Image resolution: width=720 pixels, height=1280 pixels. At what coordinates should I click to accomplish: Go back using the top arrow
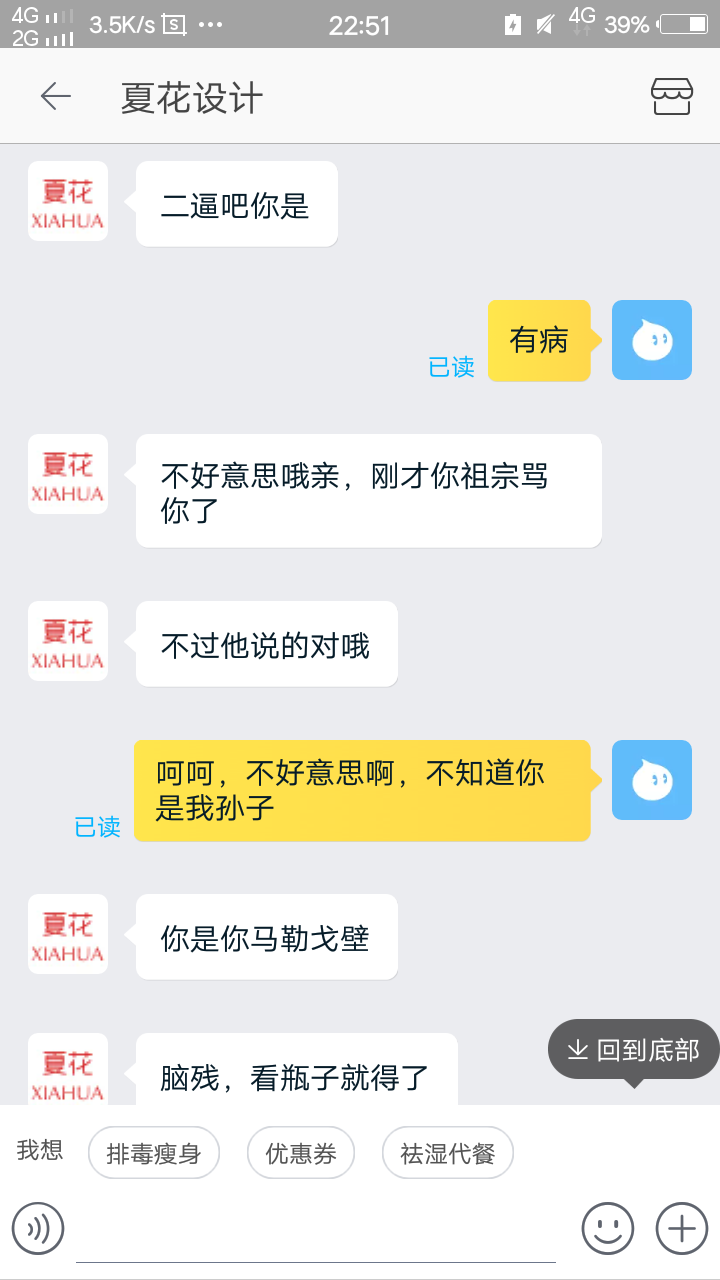point(55,96)
